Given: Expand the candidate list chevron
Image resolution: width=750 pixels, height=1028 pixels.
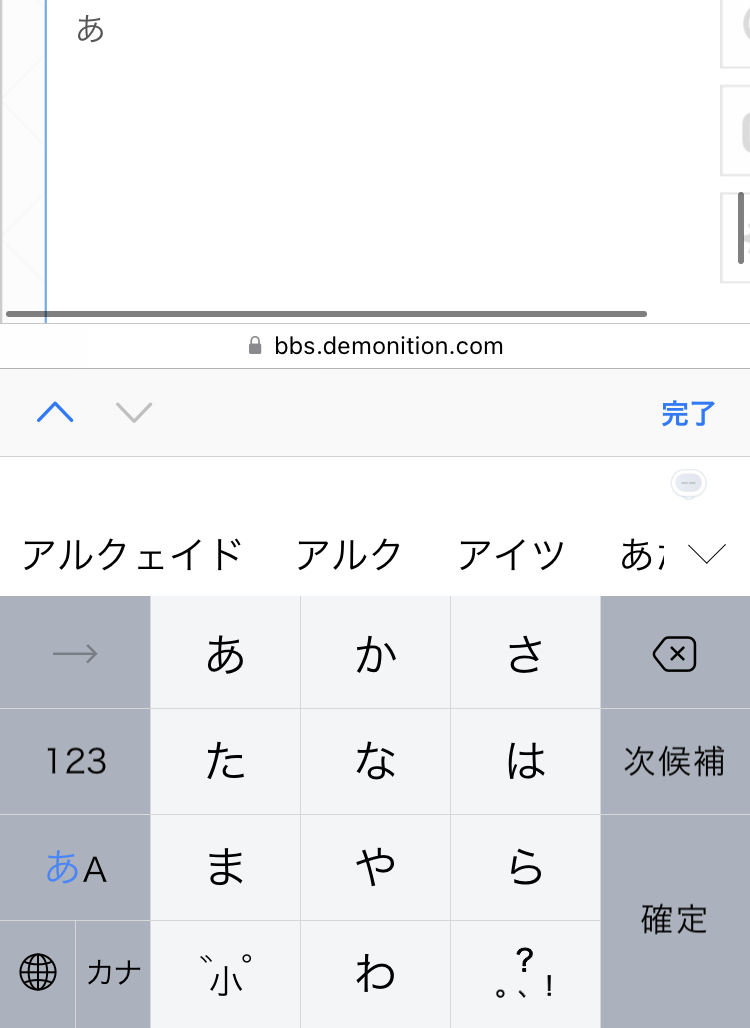Looking at the screenshot, I should (x=707, y=554).
